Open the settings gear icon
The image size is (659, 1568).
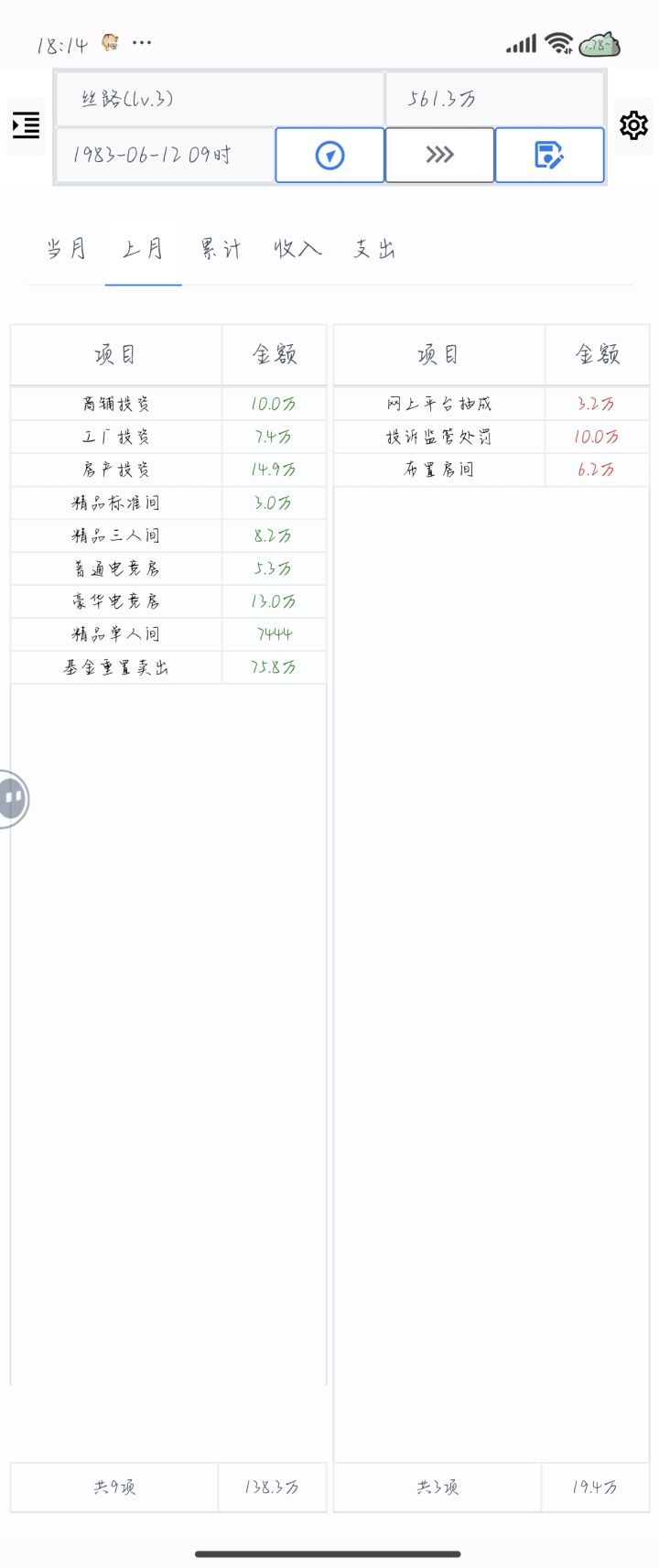(x=633, y=125)
